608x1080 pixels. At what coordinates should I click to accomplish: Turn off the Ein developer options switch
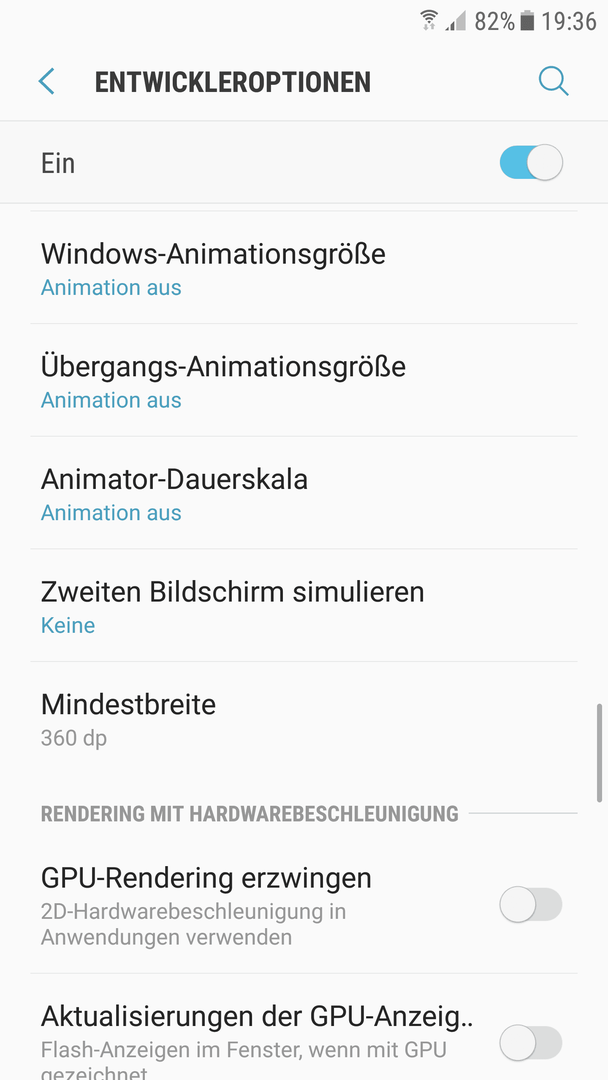click(531, 163)
